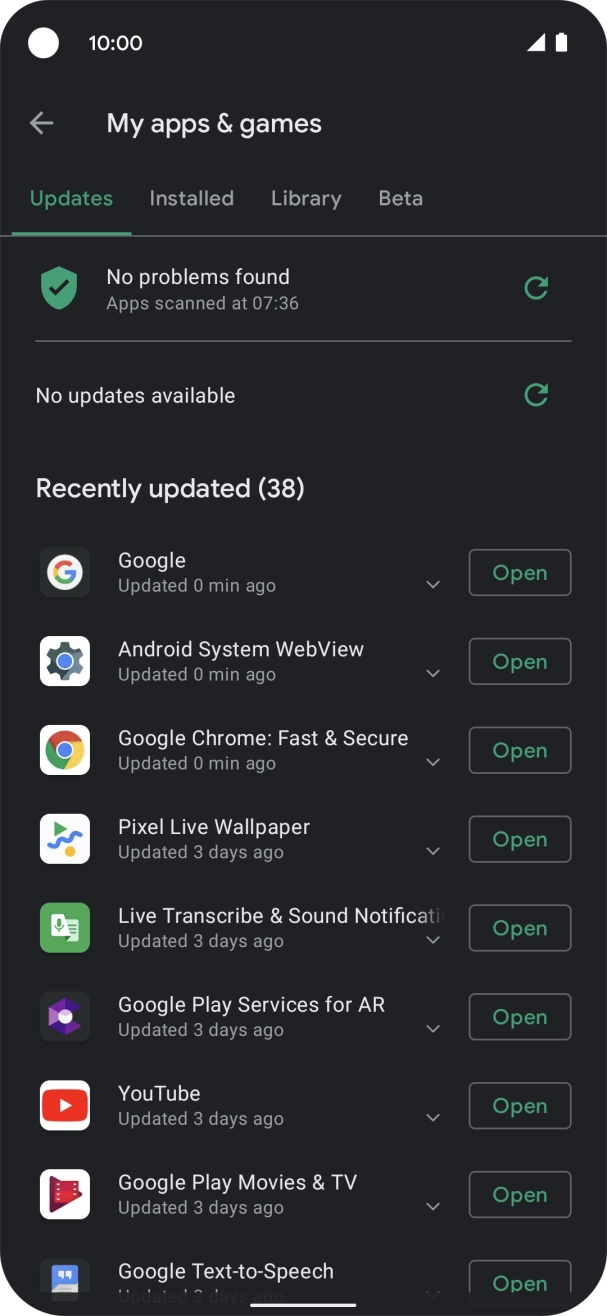Open Live Transcribe & Sound Notifications

pos(519,928)
